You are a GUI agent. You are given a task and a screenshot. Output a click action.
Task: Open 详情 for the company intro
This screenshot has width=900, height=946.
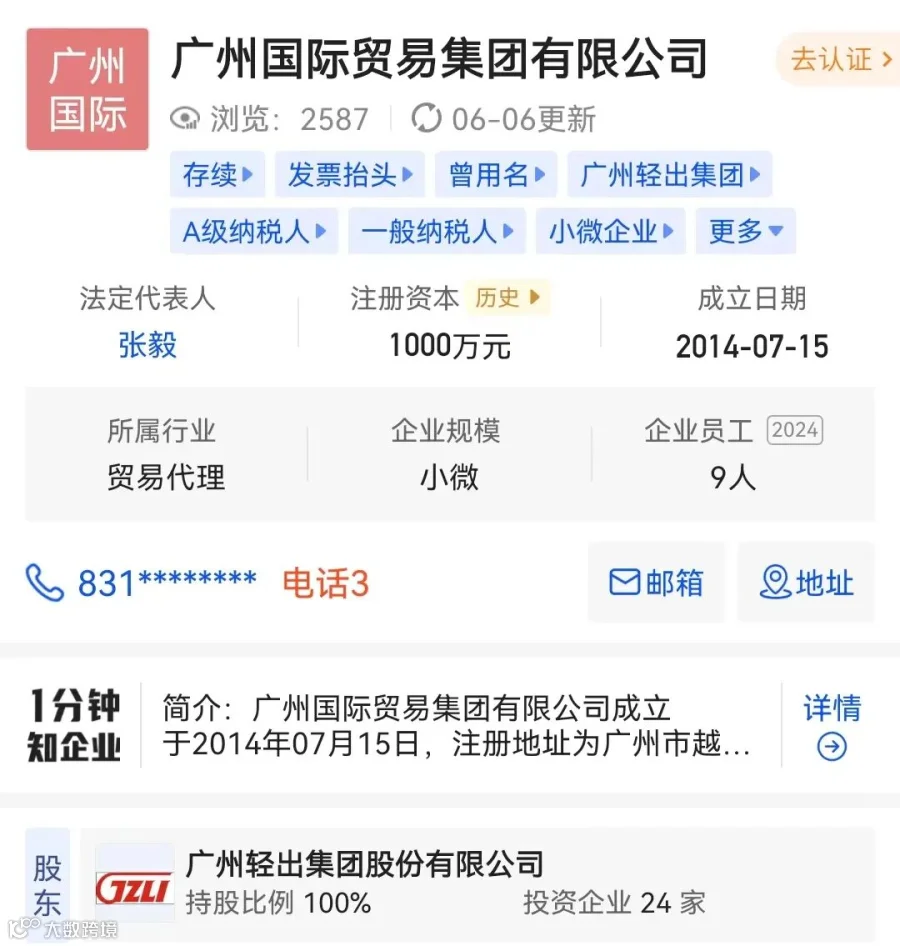832,725
